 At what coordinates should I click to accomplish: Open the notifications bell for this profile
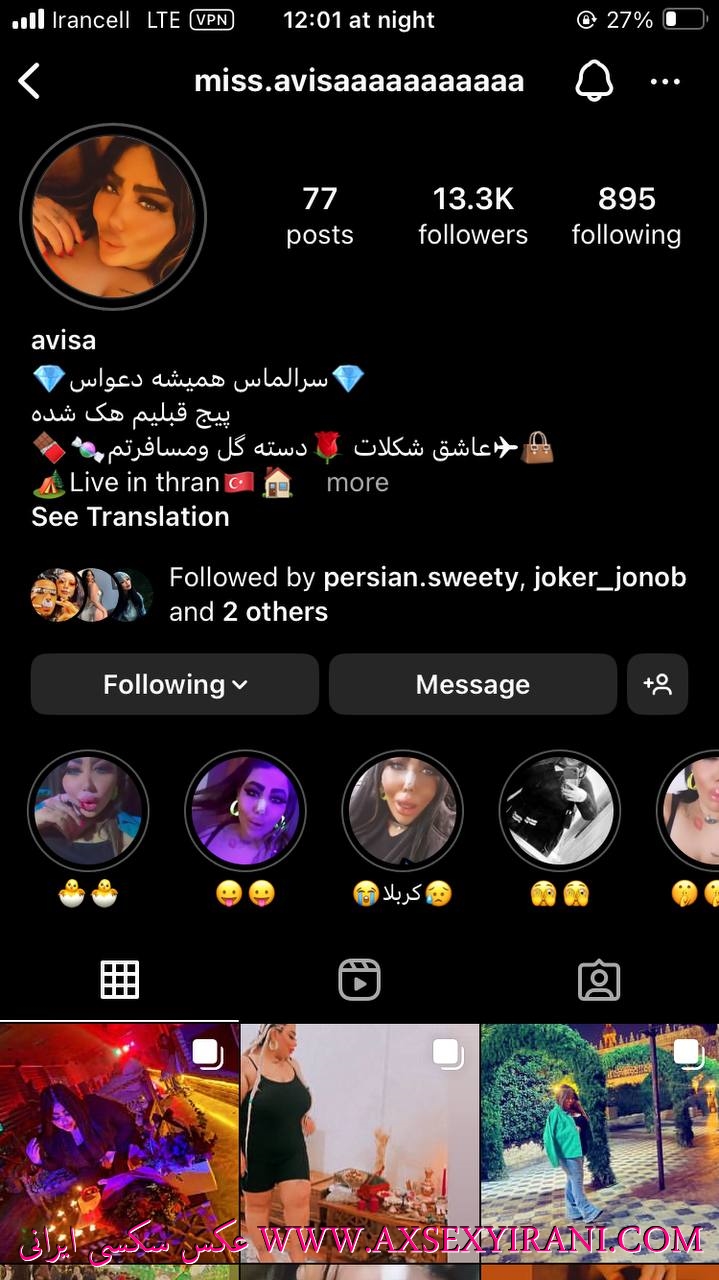tap(594, 81)
